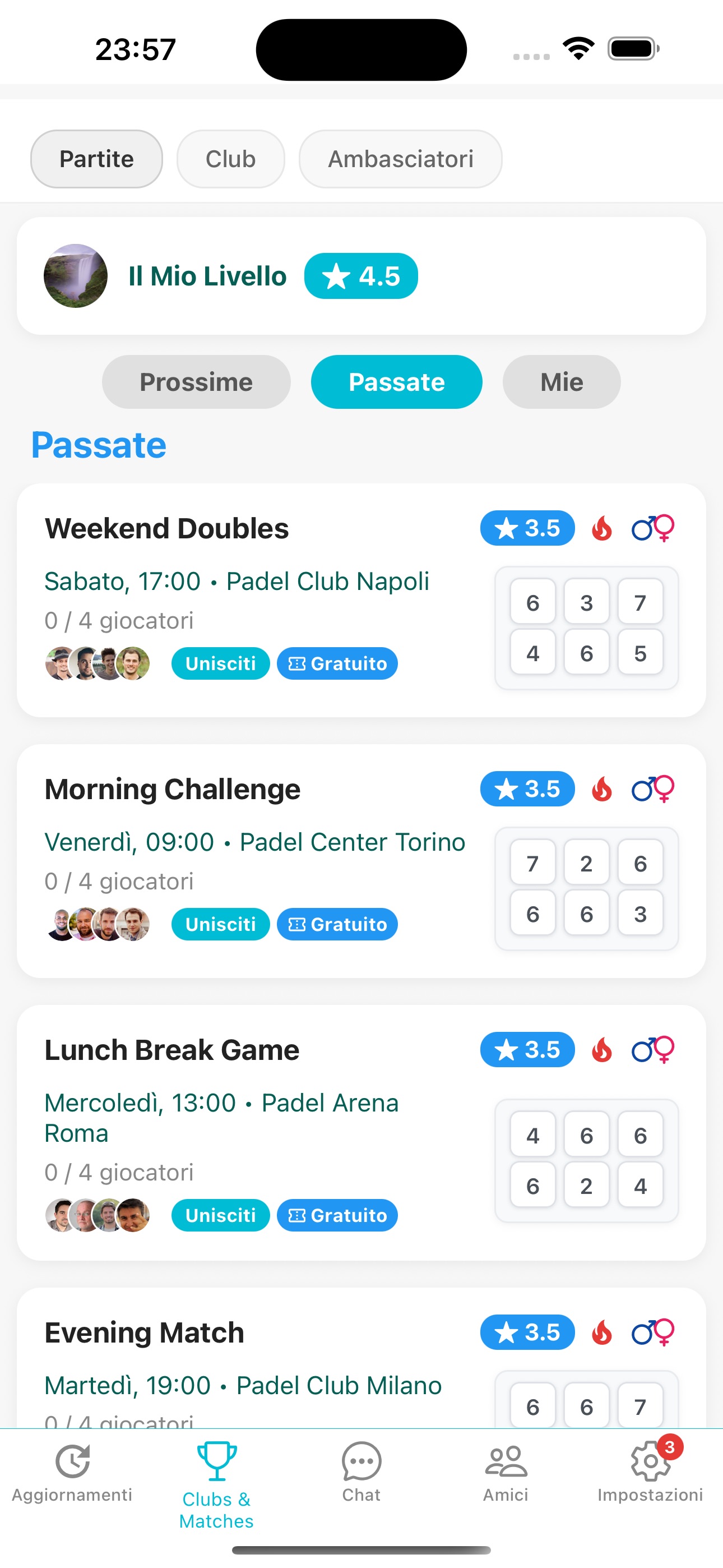The image size is (723, 1568).
Task: Tap Unisciti on Lunch Break Game
Action: click(220, 1215)
